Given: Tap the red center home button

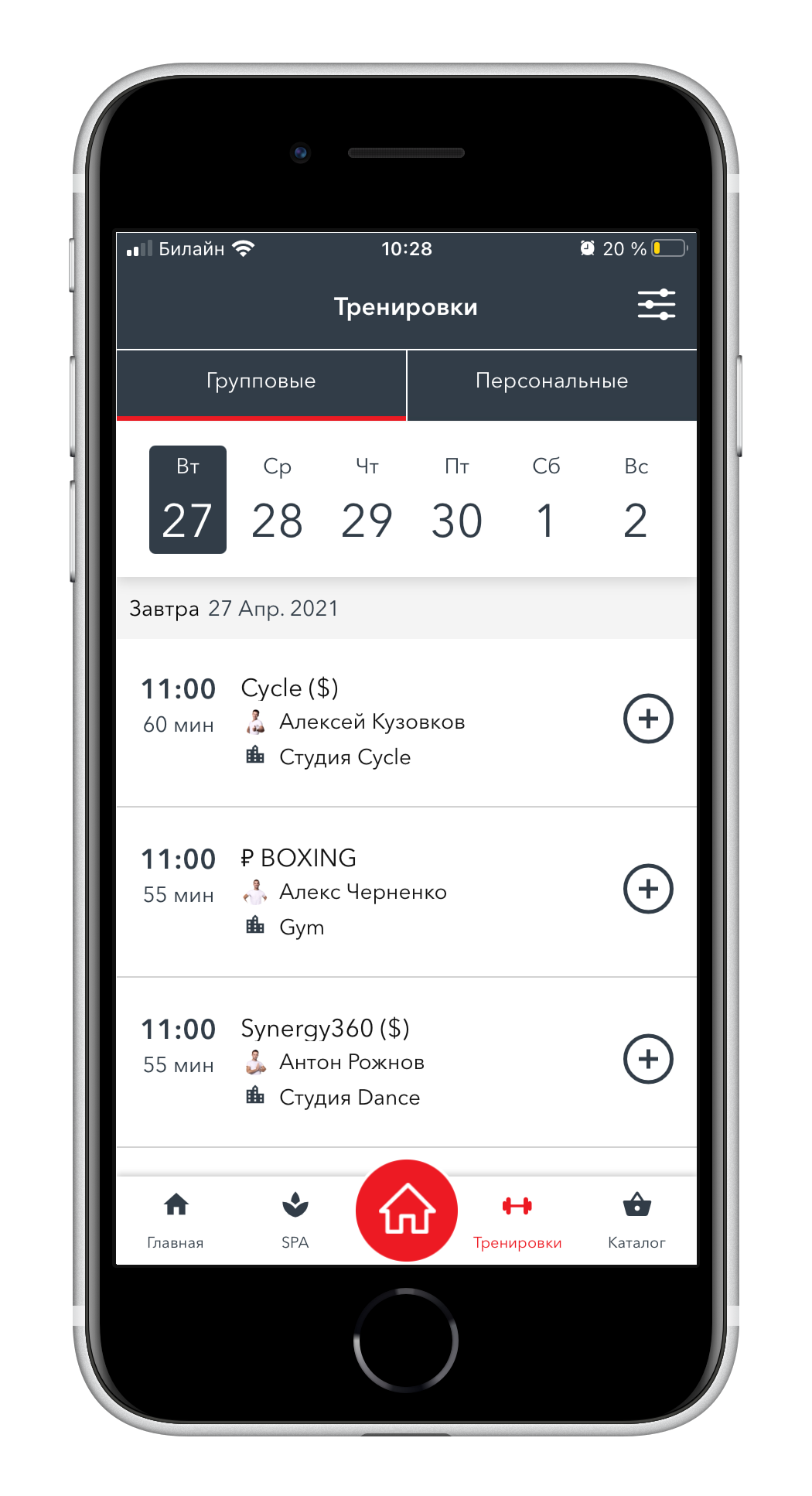Looking at the screenshot, I should point(407,1211).
